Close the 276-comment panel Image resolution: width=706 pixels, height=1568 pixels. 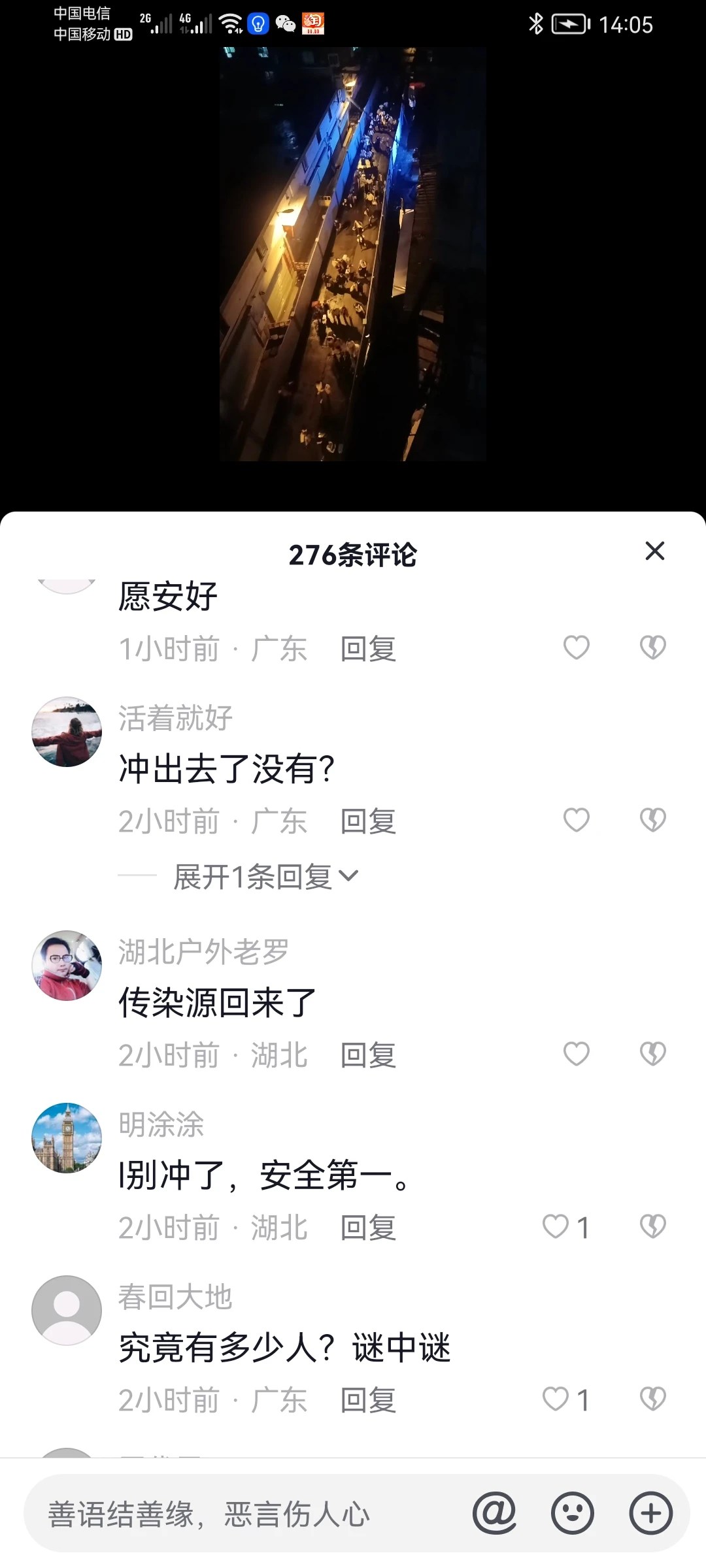coord(655,552)
